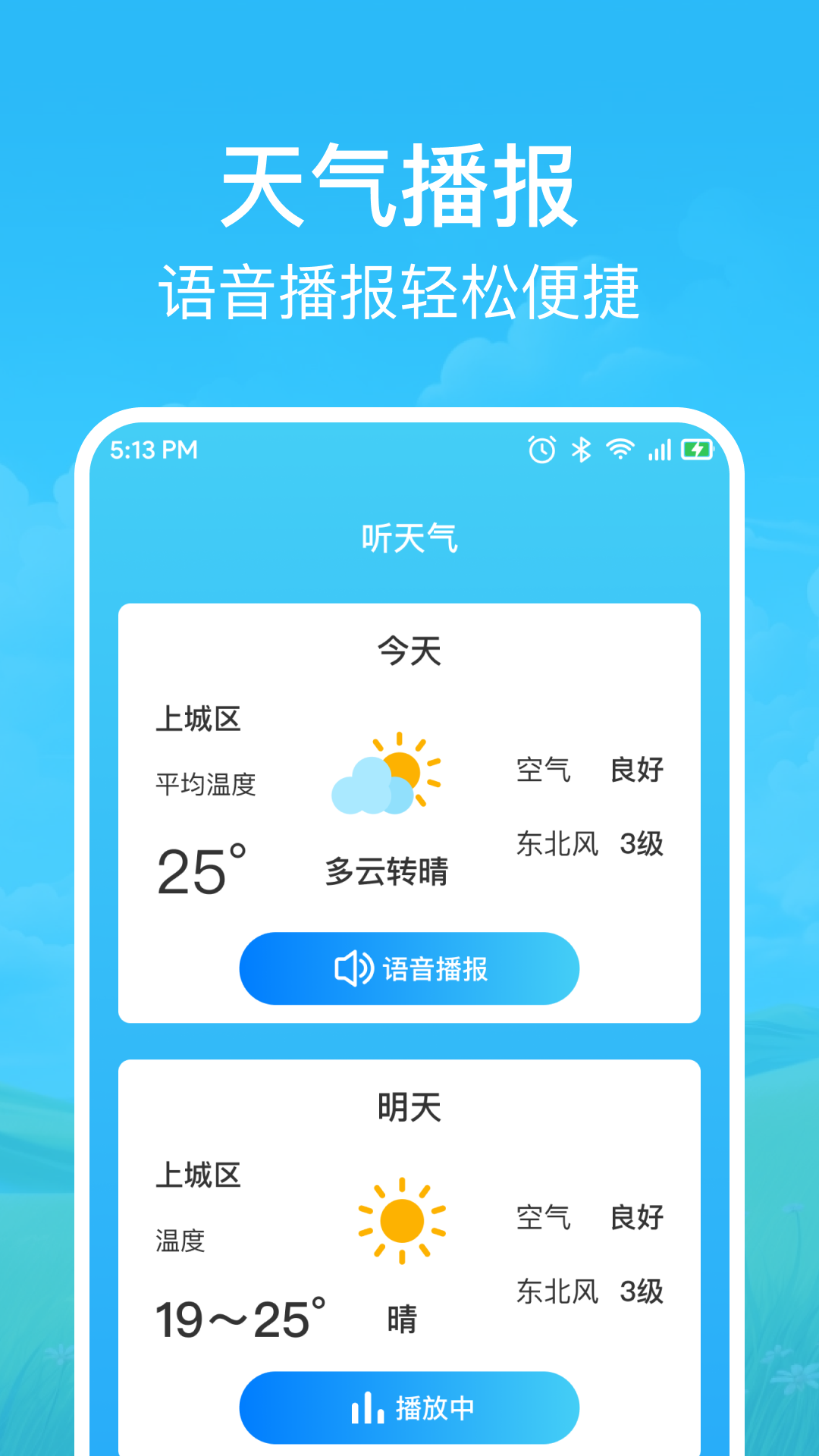This screenshot has height=1456, width=819.
Task: Open the 听天气 title header
Action: tap(409, 538)
